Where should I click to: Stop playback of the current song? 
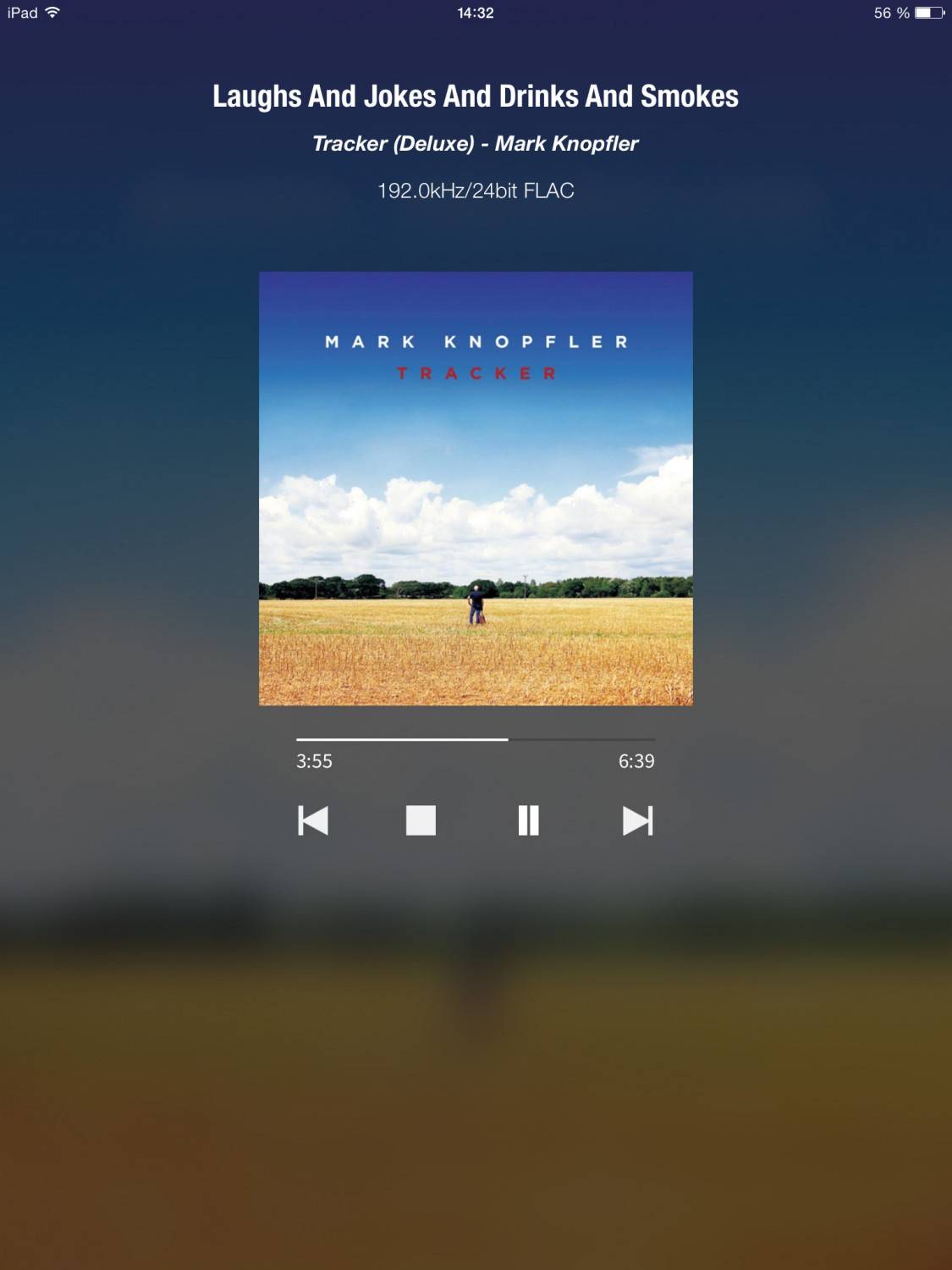[x=421, y=820]
